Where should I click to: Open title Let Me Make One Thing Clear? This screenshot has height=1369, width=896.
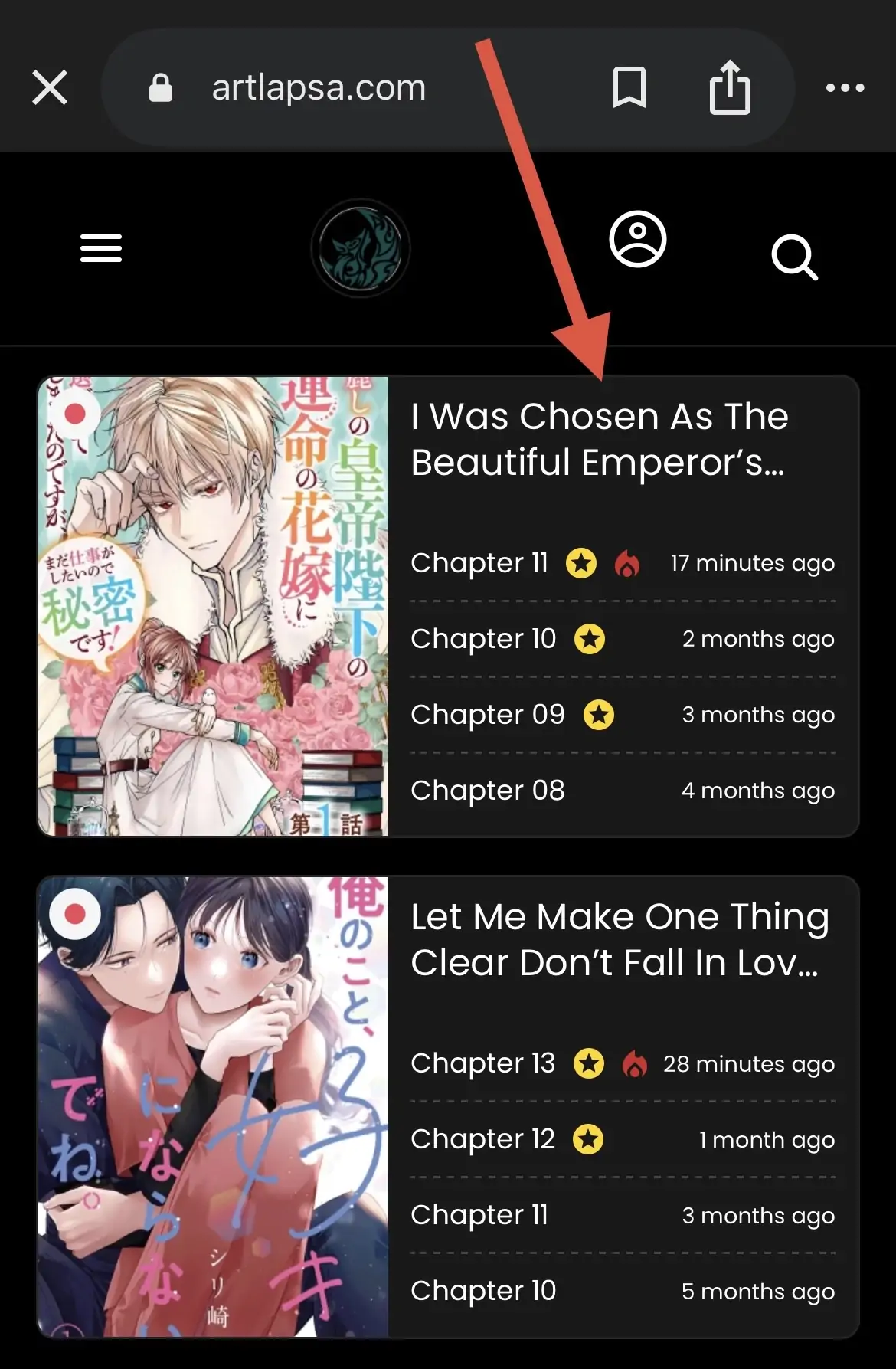tap(620, 940)
